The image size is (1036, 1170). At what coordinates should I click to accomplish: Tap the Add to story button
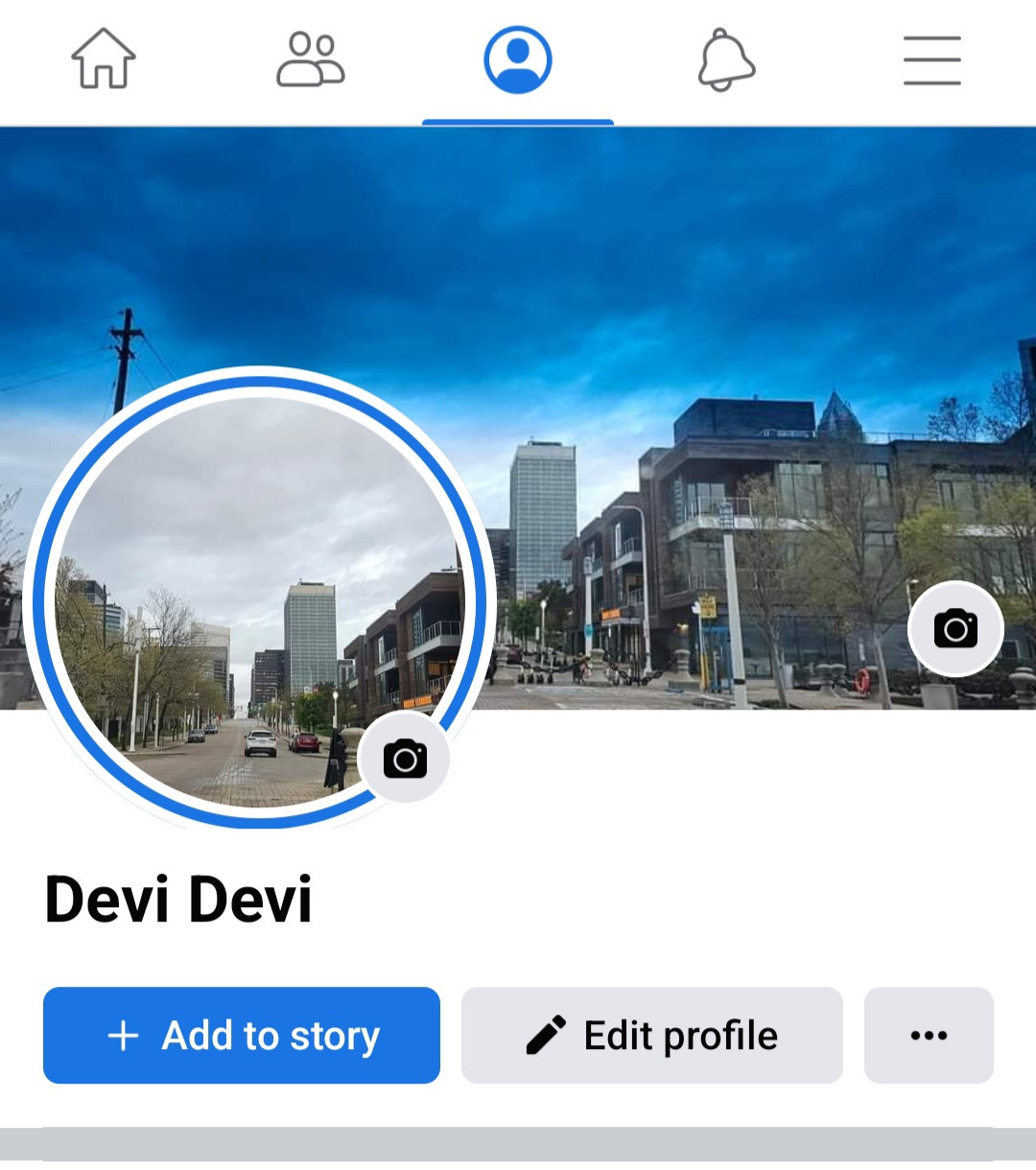[242, 1036]
